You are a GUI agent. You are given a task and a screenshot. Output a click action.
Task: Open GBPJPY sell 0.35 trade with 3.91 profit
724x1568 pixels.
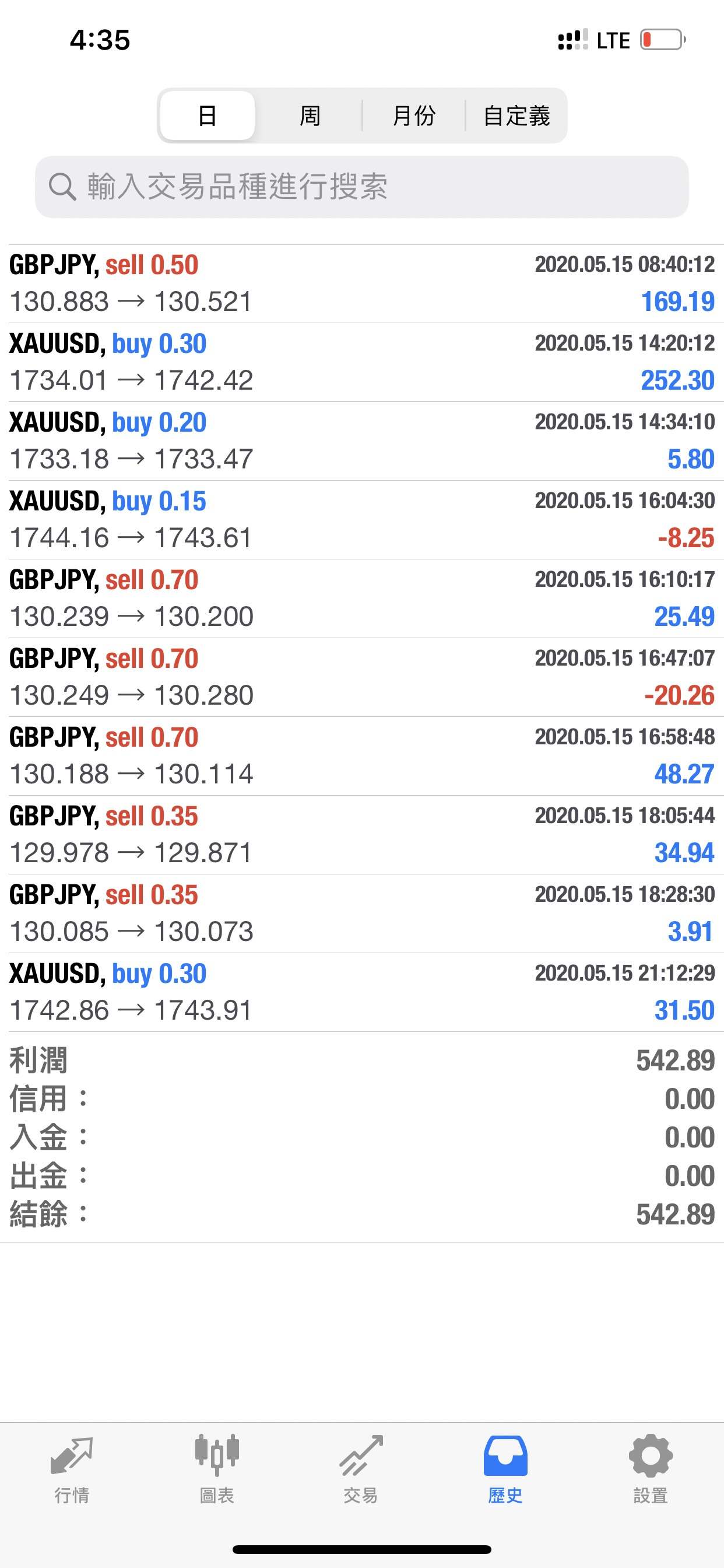tap(362, 913)
